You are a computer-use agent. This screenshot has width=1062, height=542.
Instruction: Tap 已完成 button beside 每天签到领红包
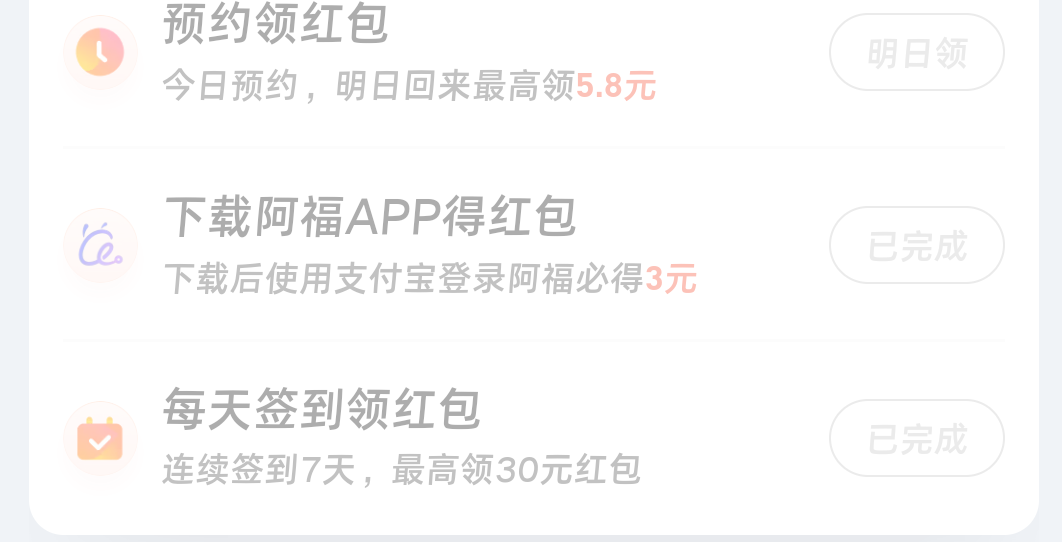coord(916,439)
